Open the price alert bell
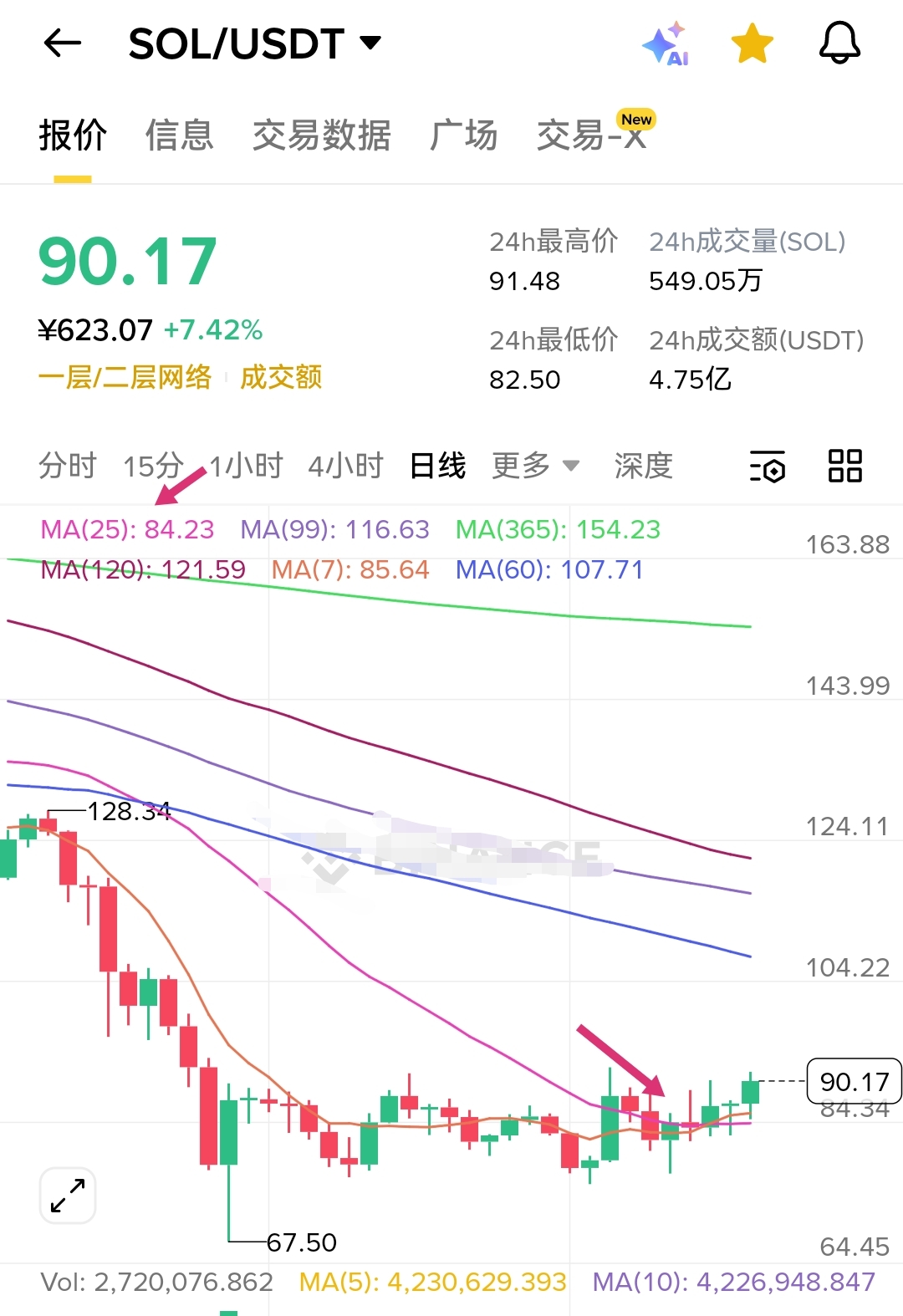The image size is (903, 1316). tap(839, 43)
